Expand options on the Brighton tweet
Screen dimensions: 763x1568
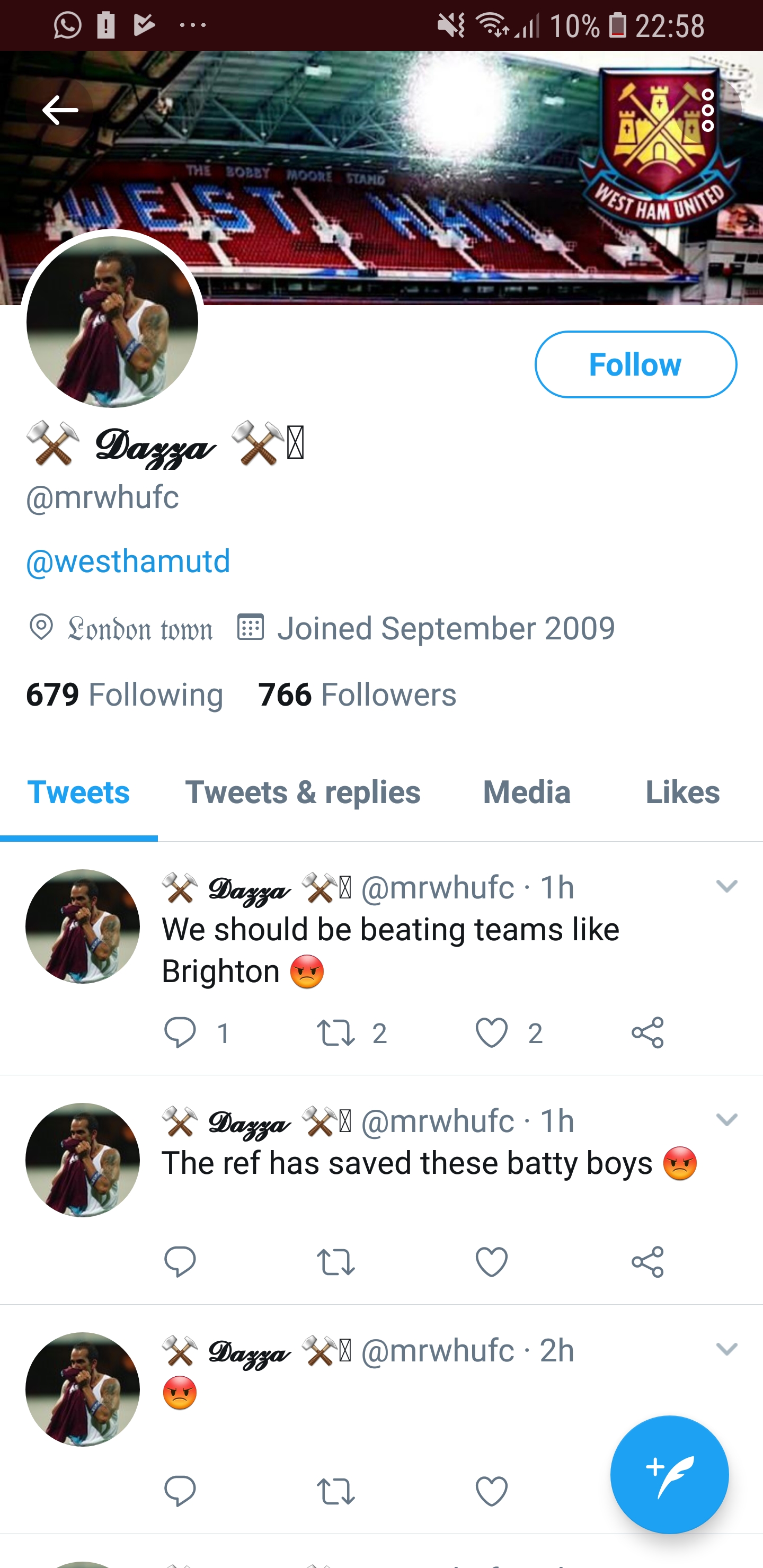coord(726,886)
